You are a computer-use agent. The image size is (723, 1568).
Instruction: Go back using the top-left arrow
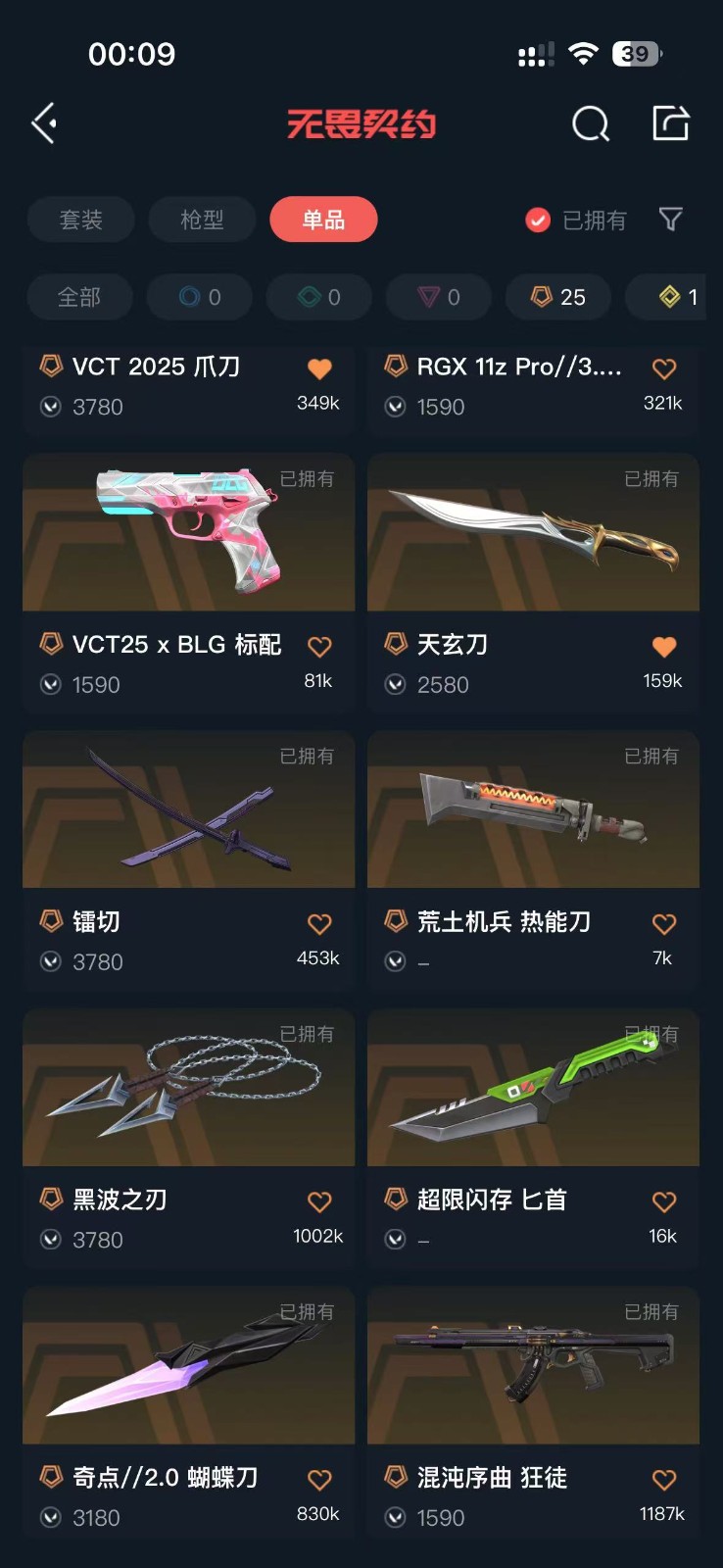(44, 123)
